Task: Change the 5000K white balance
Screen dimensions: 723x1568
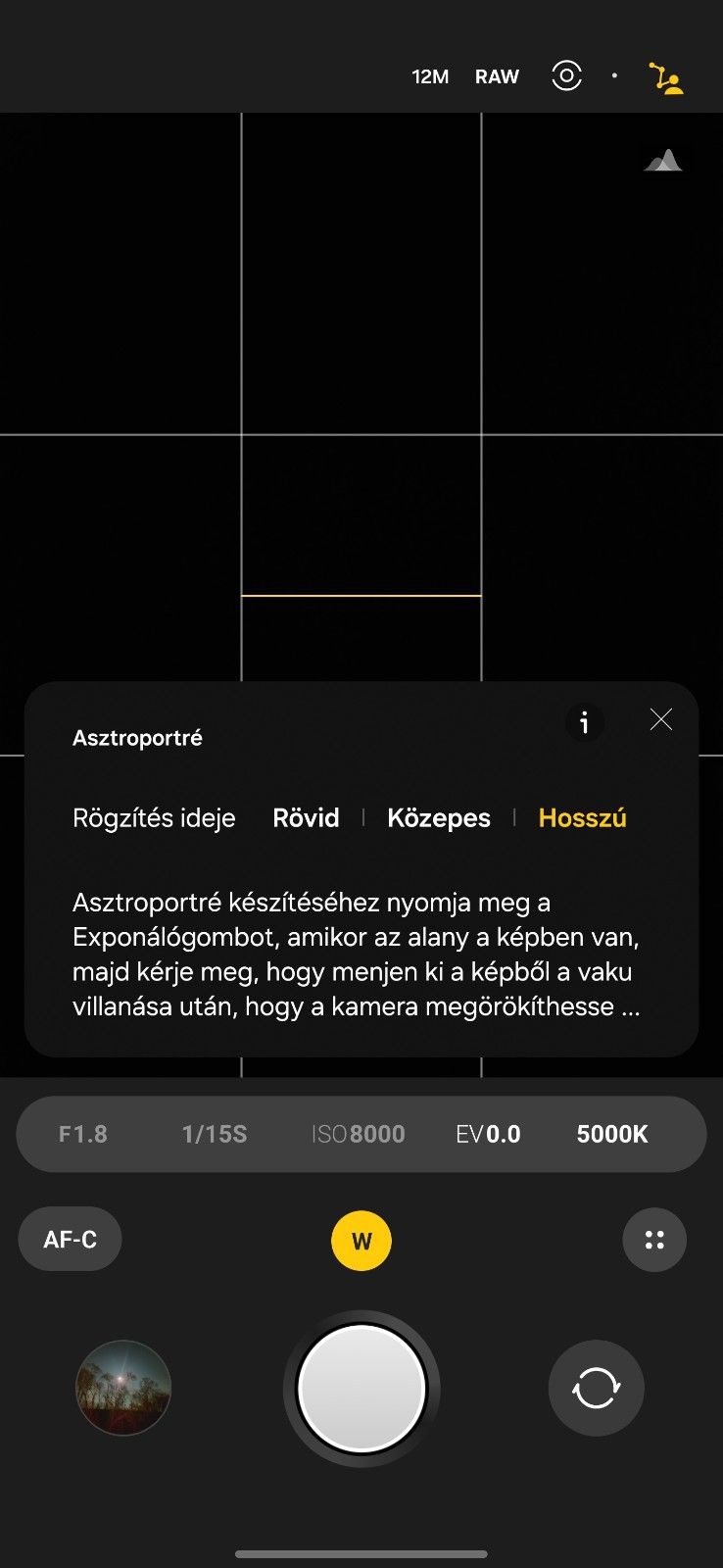Action: tap(612, 1134)
